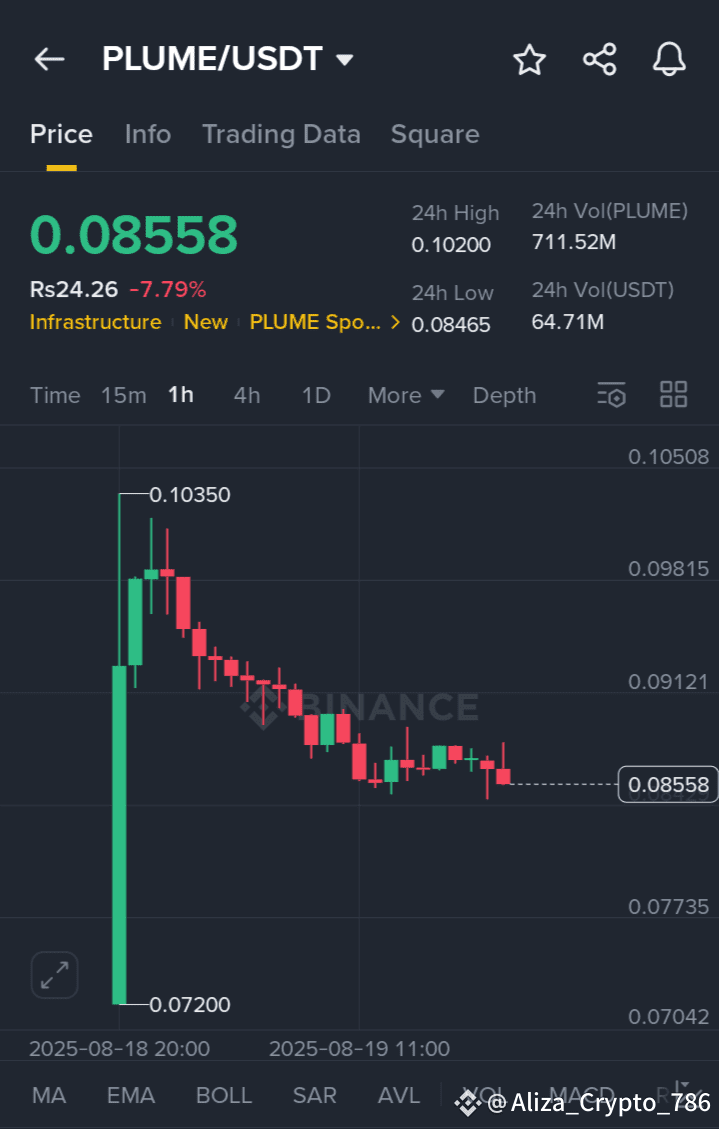Screen dimensions: 719x1129
Task: Tap the Infrastructure tag
Action: [x=95, y=322]
